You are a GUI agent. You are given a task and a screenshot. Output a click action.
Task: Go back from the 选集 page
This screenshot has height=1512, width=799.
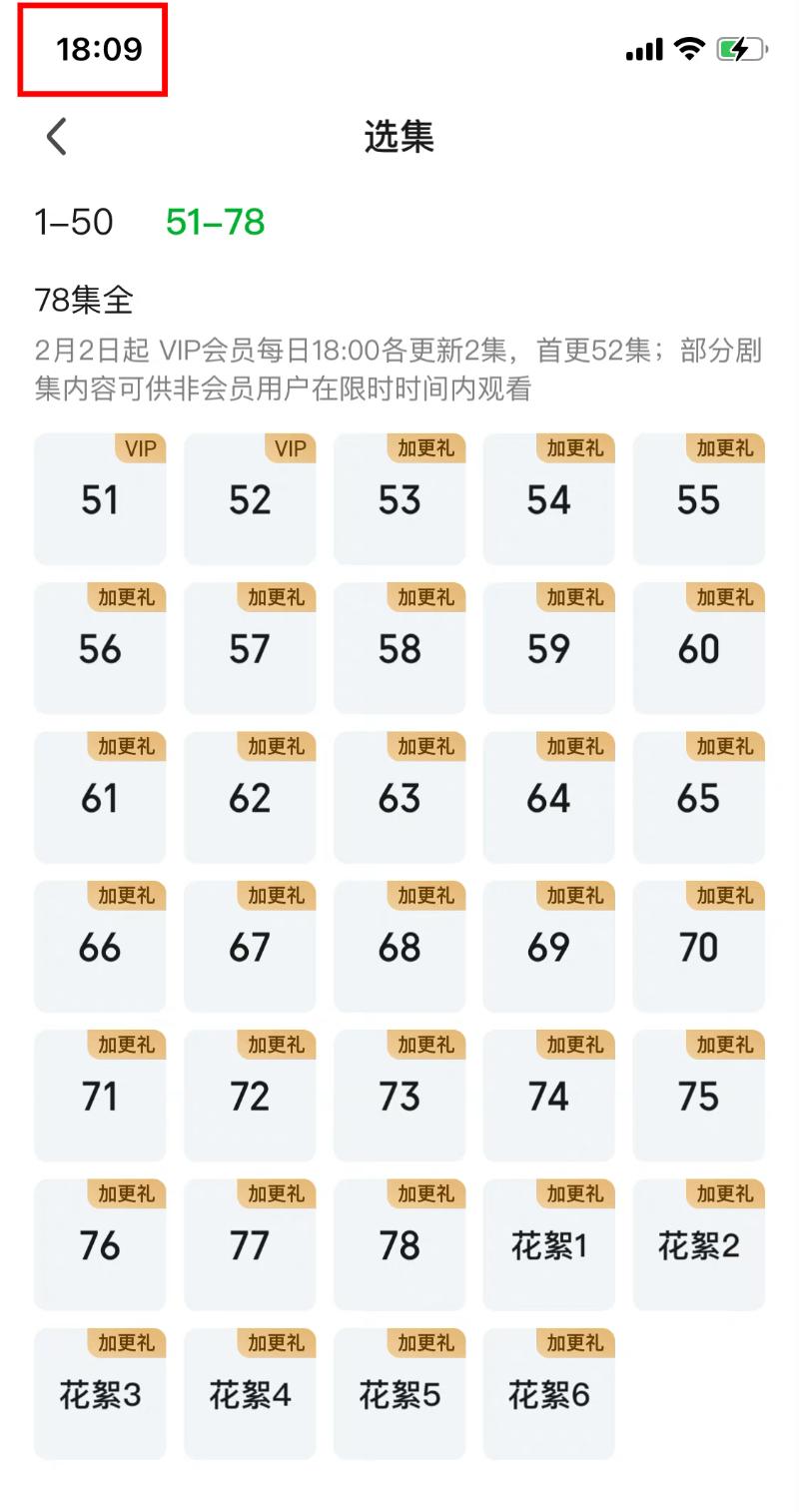click(57, 137)
